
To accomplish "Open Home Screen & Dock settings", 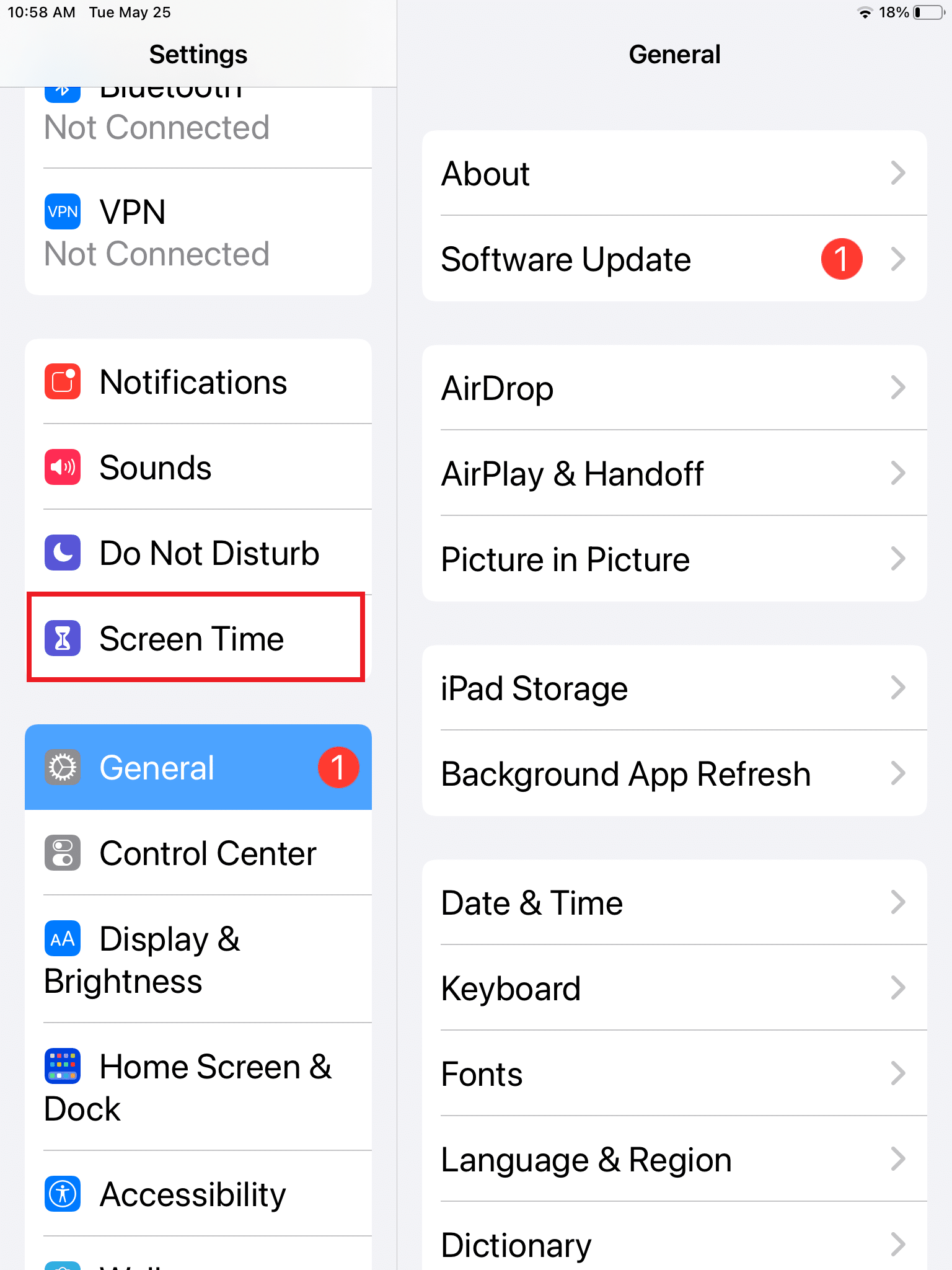I will click(198, 1088).
